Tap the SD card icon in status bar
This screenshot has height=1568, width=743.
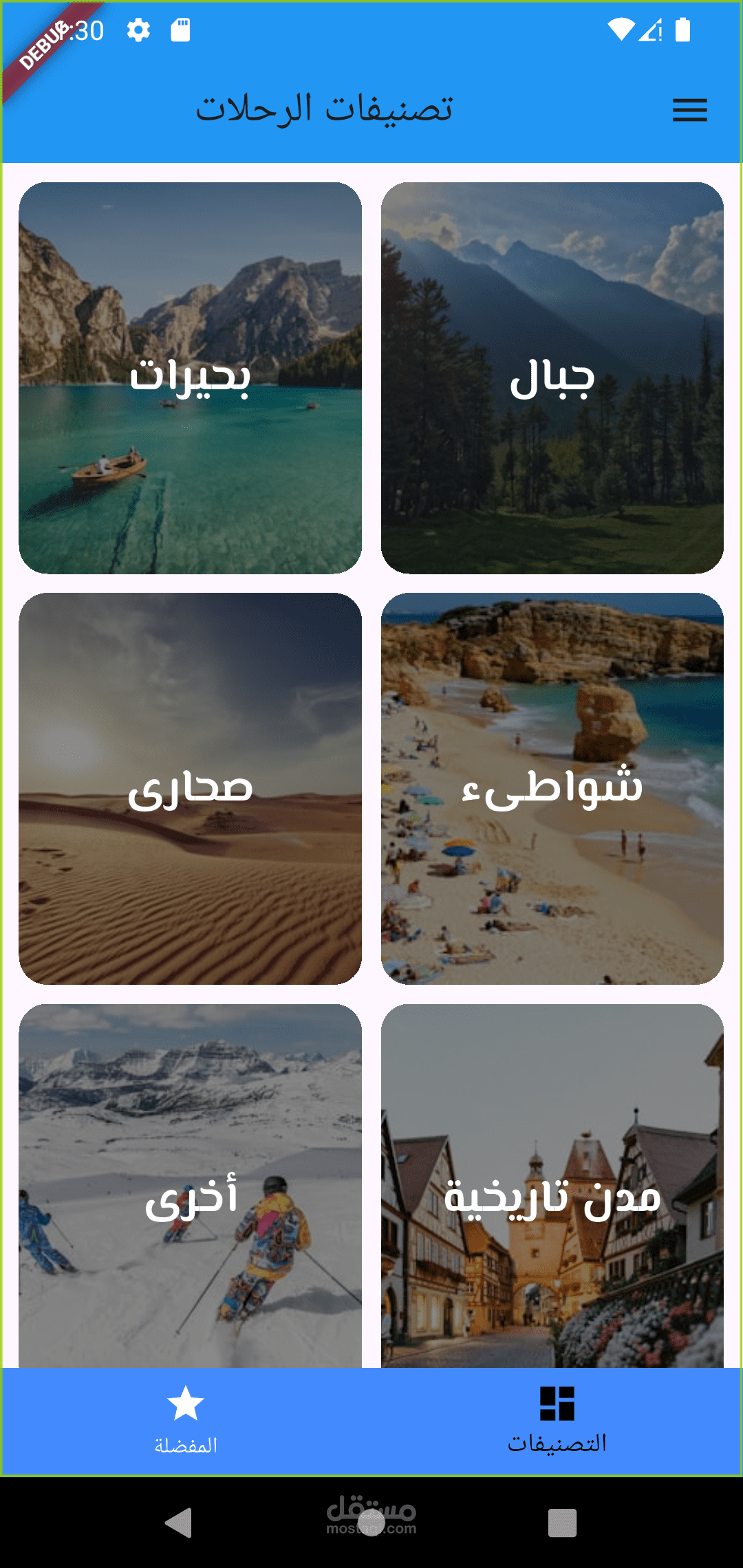click(x=181, y=31)
